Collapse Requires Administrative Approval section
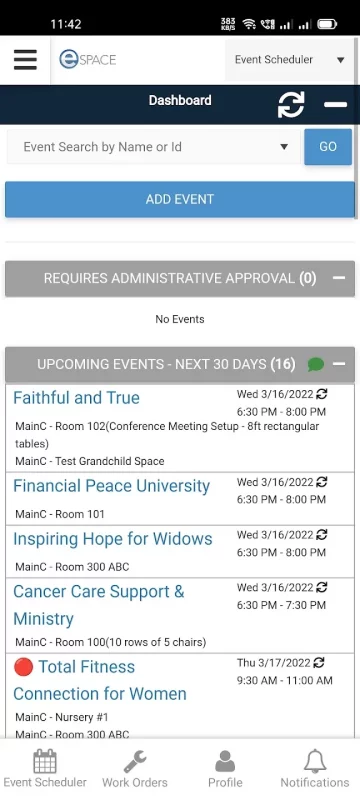The image size is (360, 800). [339, 278]
